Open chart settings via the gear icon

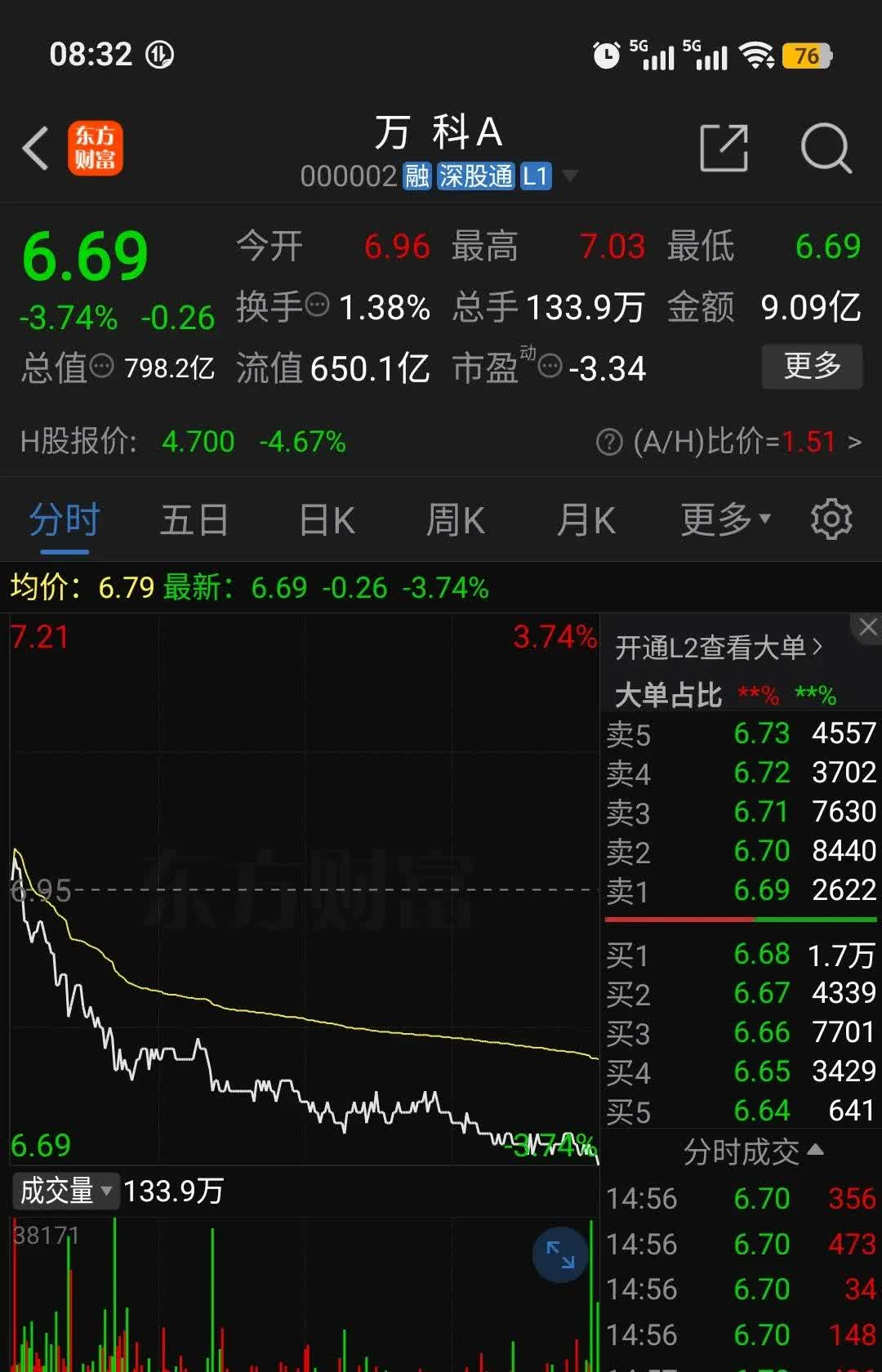(831, 519)
